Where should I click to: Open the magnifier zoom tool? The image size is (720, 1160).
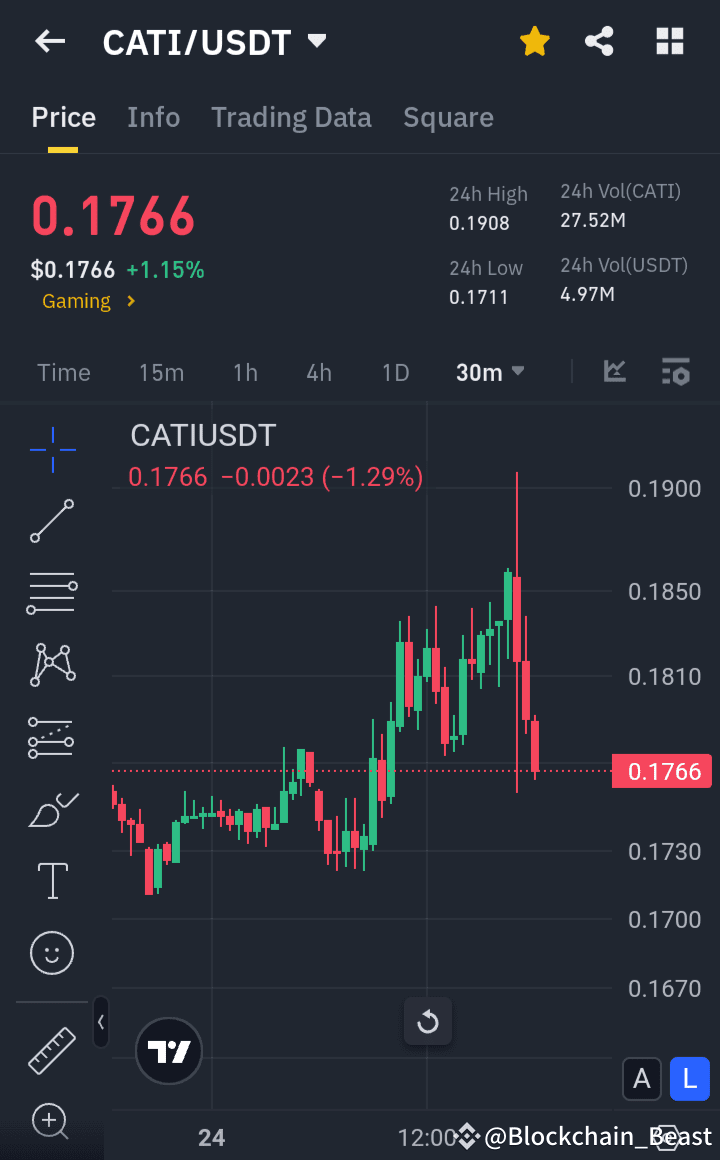pos(51,1122)
